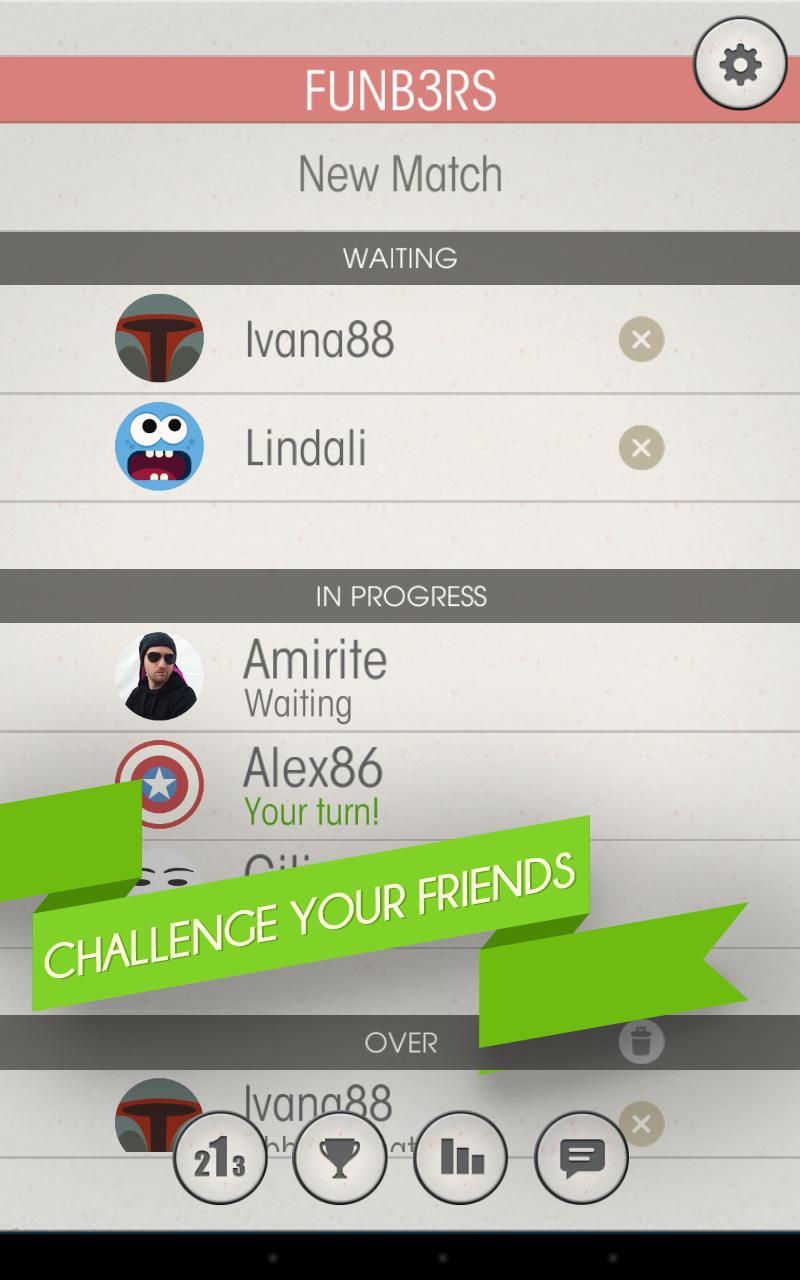Start a New Match
800x1280 pixels.
(400, 175)
